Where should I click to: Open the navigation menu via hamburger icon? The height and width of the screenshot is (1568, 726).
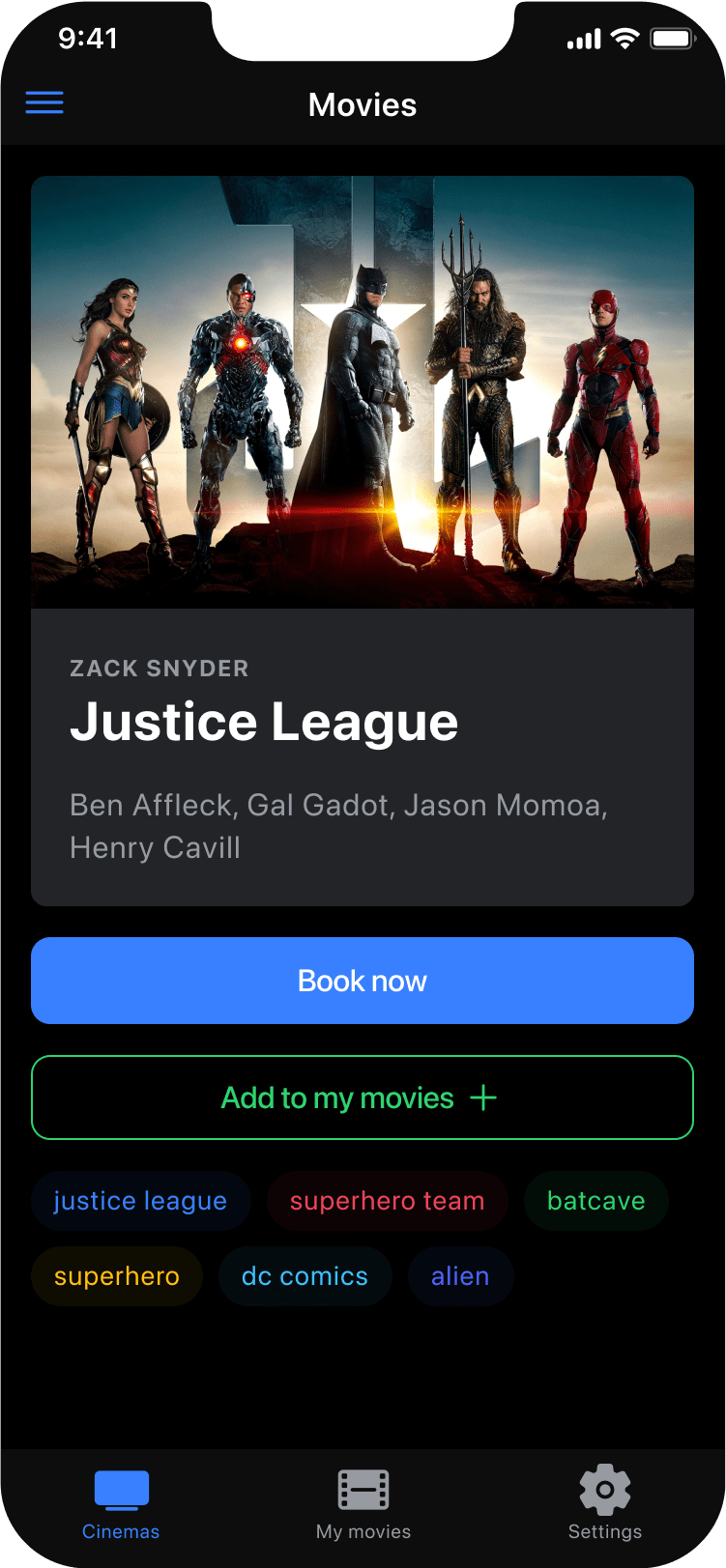click(x=44, y=102)
